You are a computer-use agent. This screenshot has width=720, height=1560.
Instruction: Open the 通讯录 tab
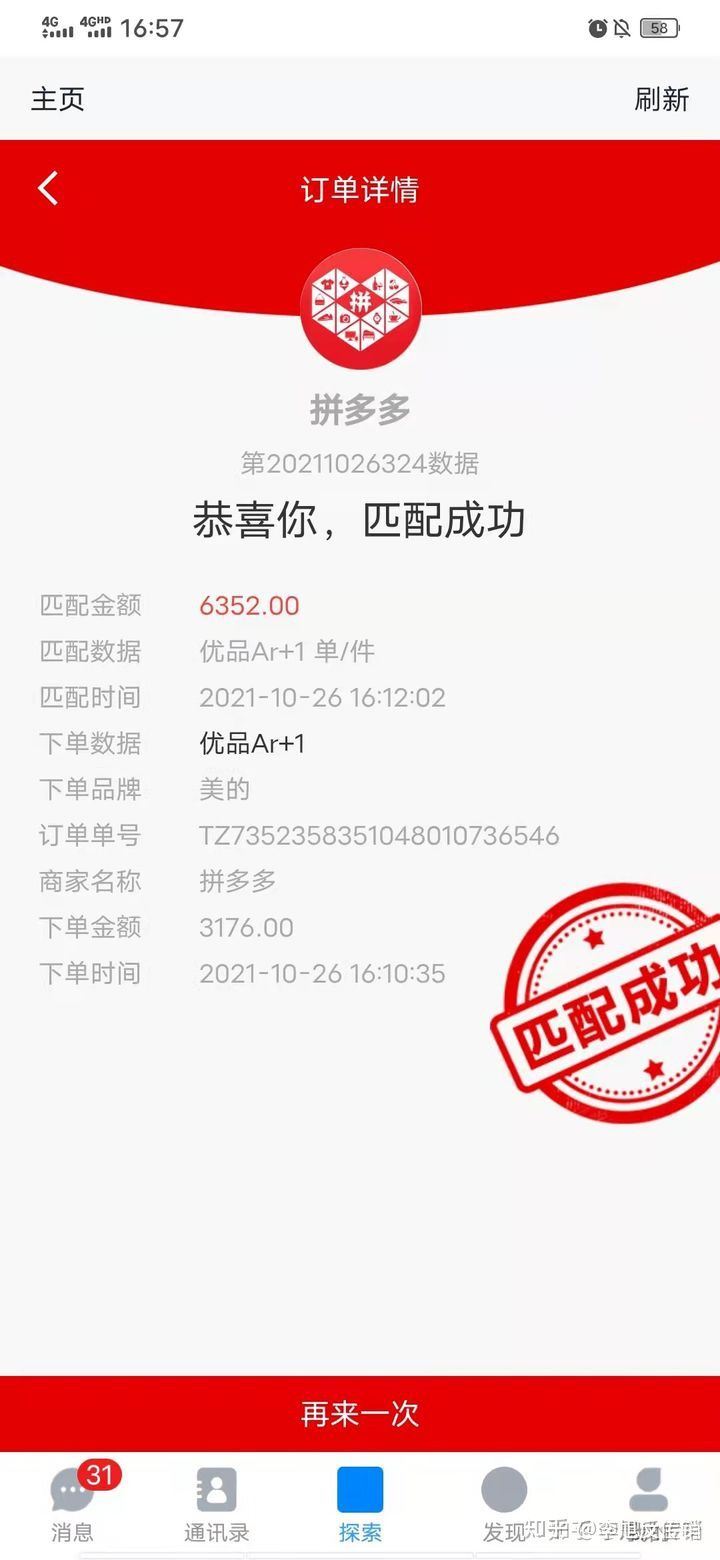point(216,1505)
